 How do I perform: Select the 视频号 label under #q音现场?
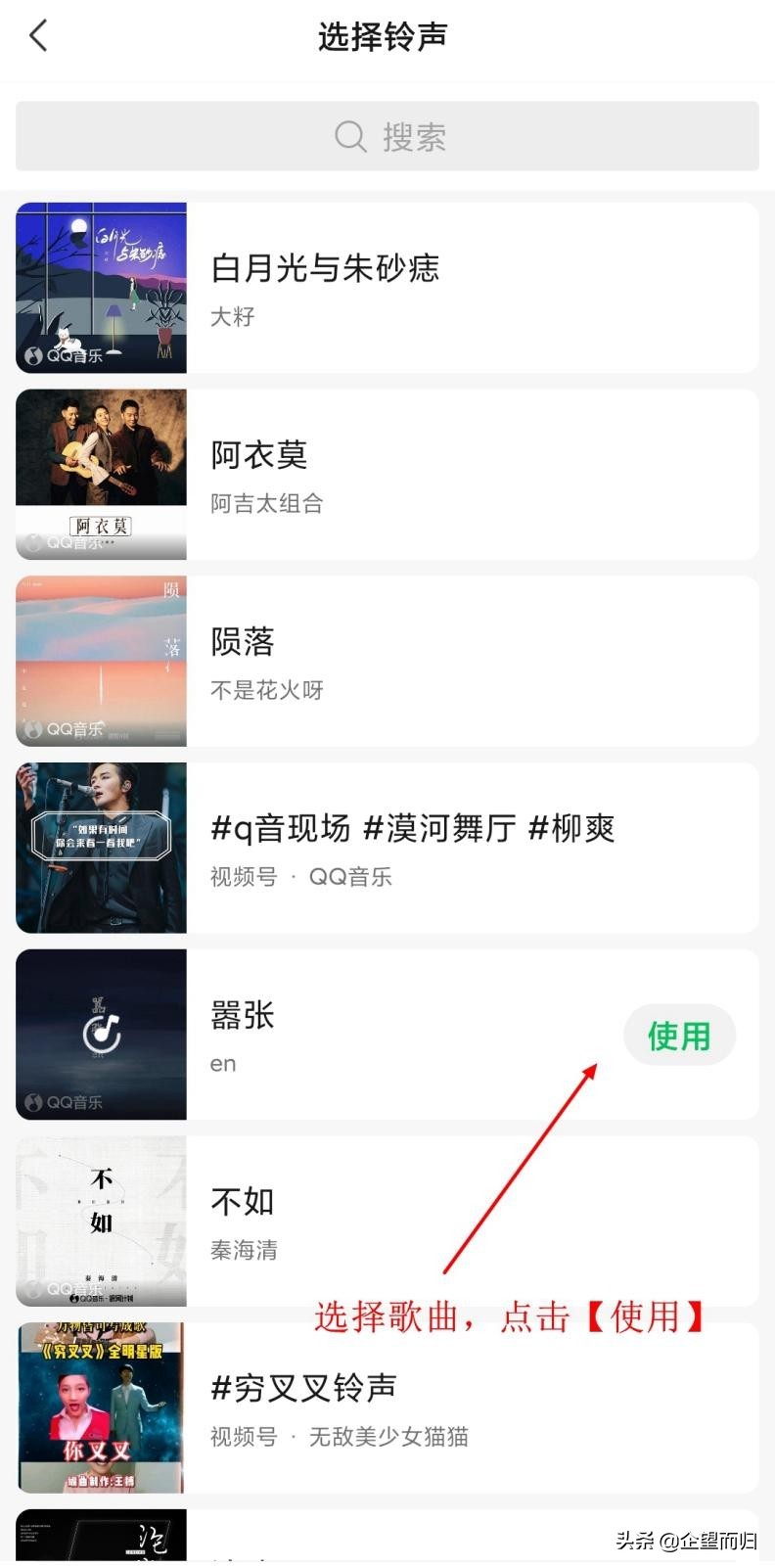pyautogui.click(x=243, y=877)
